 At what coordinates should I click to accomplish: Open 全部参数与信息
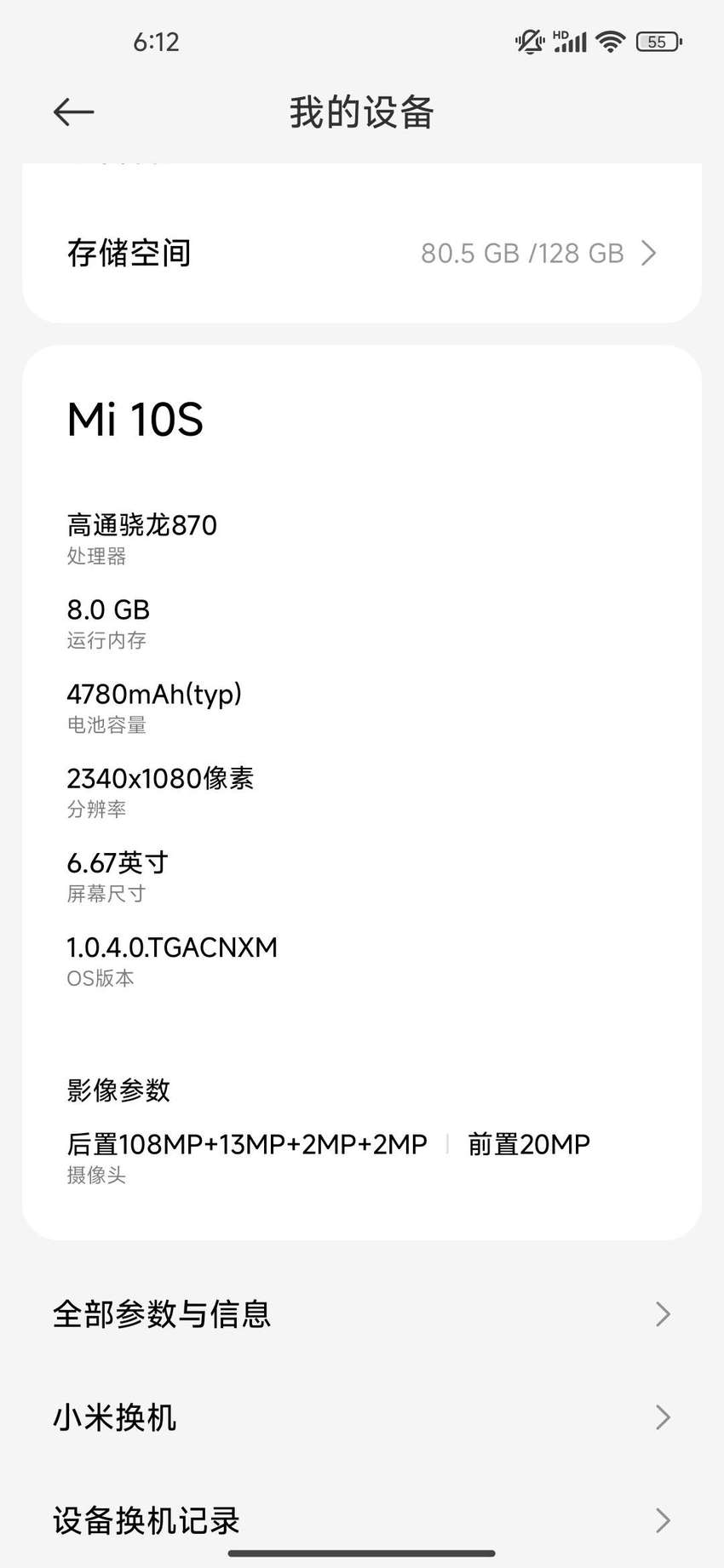[362, 1314]
